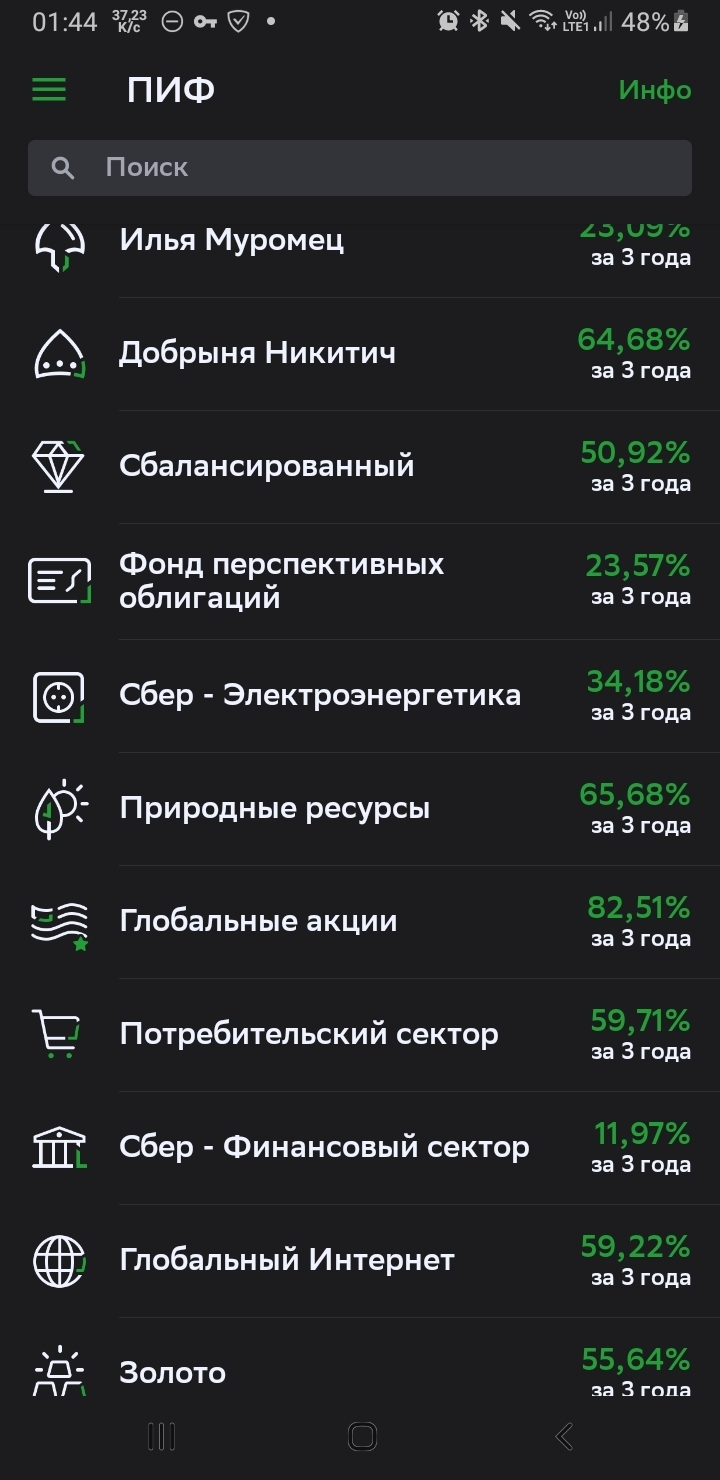Tap the system home button

click(361, 1437)
